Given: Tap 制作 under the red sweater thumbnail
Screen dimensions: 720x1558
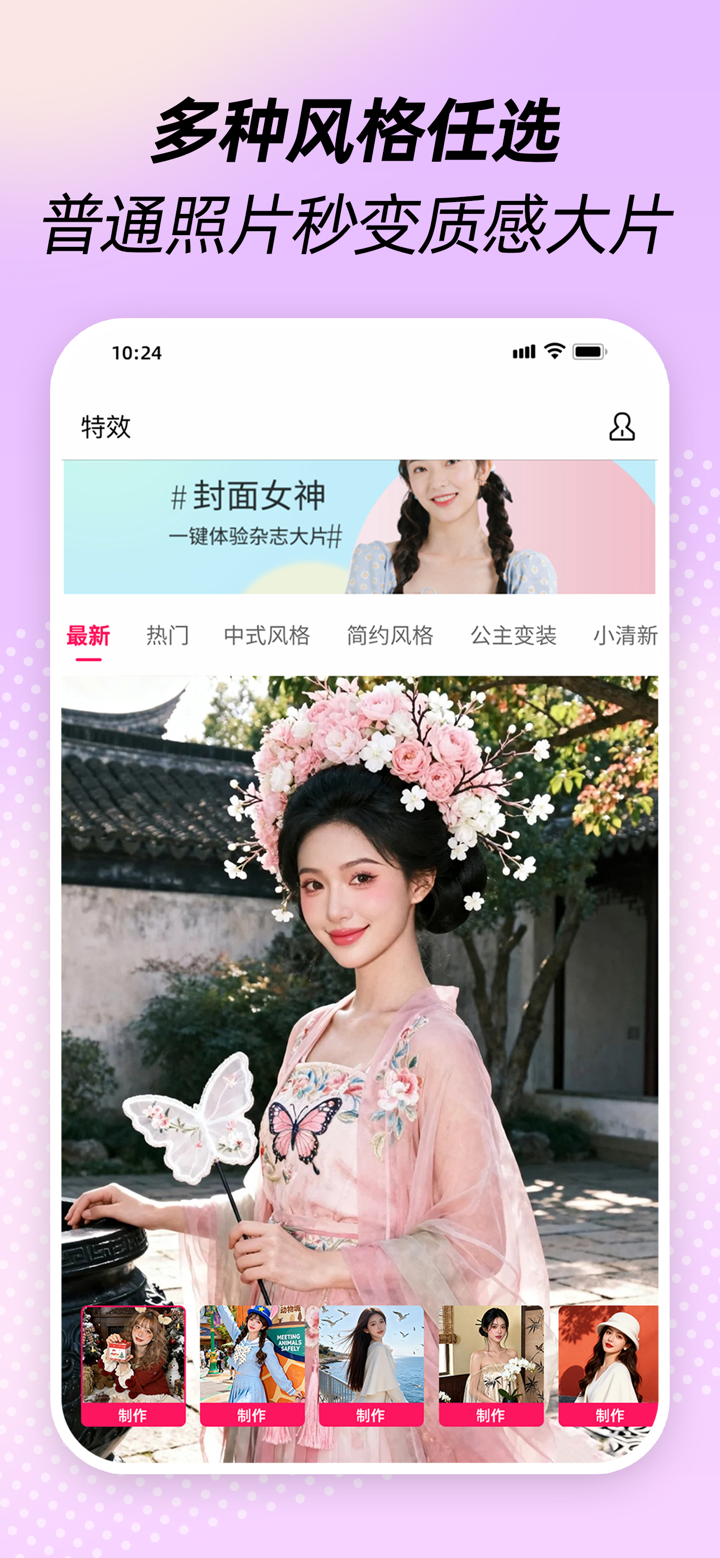Looking at the screenshot, I should click(x=133, y=1416).
